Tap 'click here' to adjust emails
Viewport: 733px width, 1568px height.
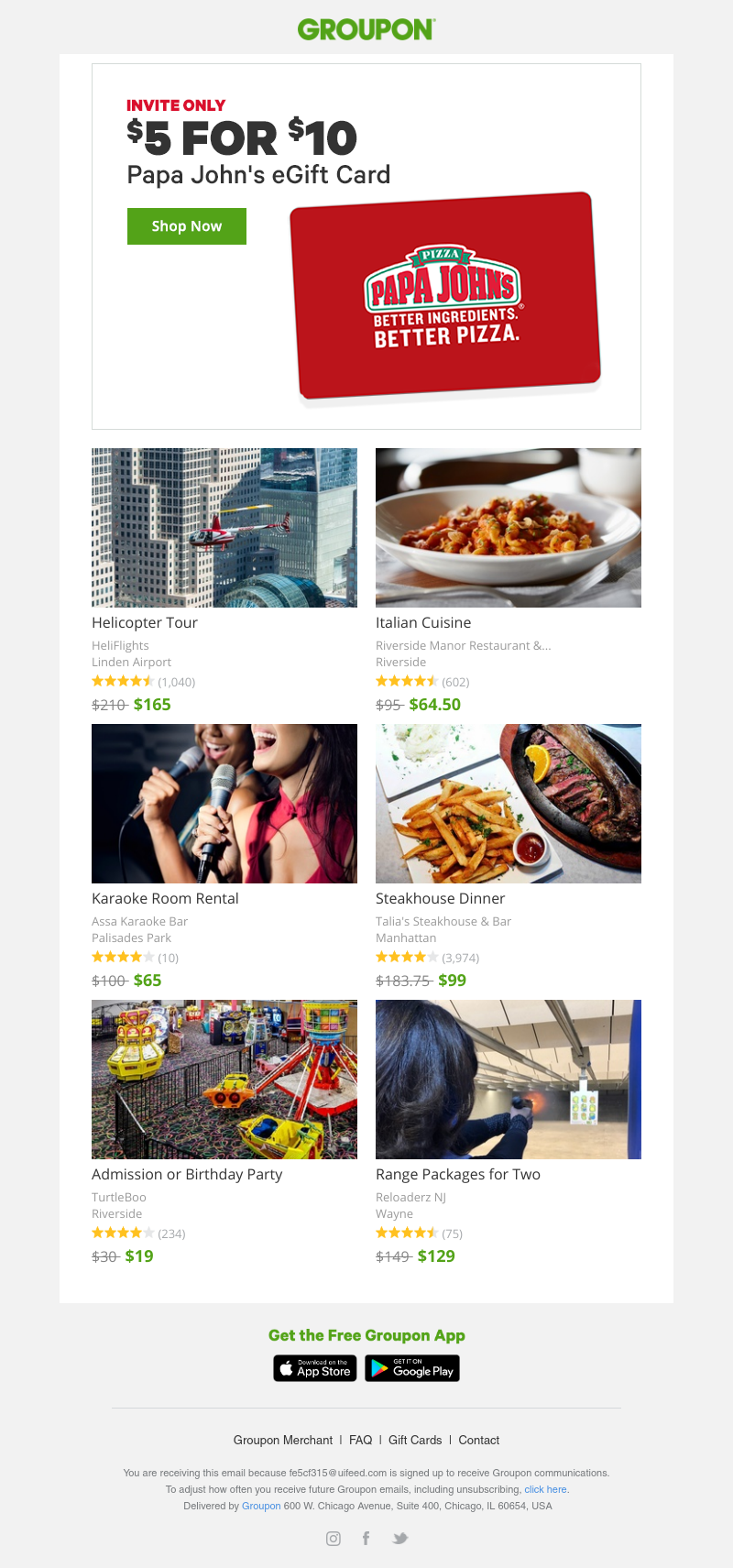pyautogui.click(x=545, y=1489)
